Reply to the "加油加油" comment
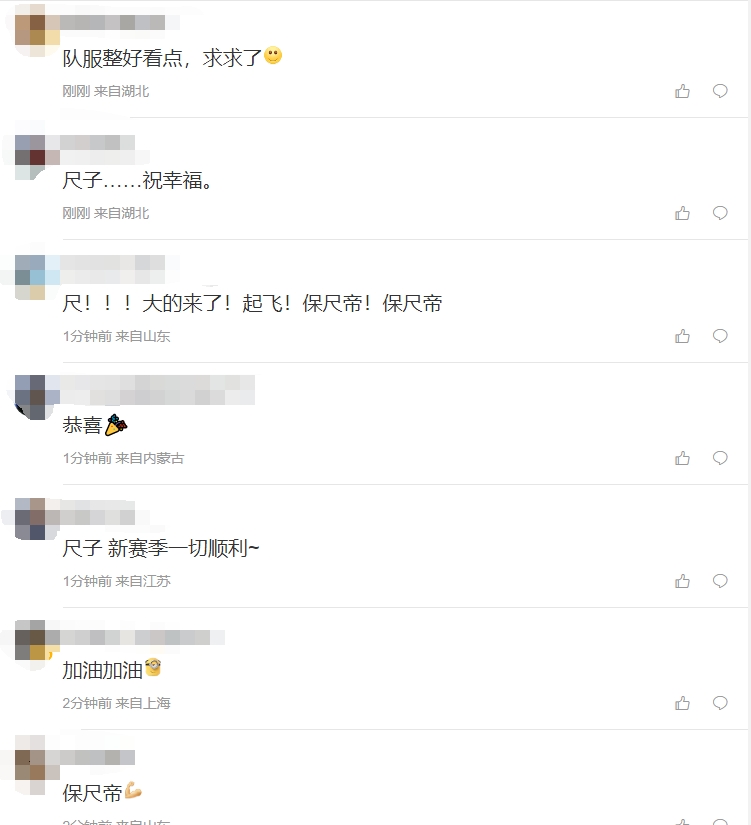The image size is (751, 825). (720, 703)
